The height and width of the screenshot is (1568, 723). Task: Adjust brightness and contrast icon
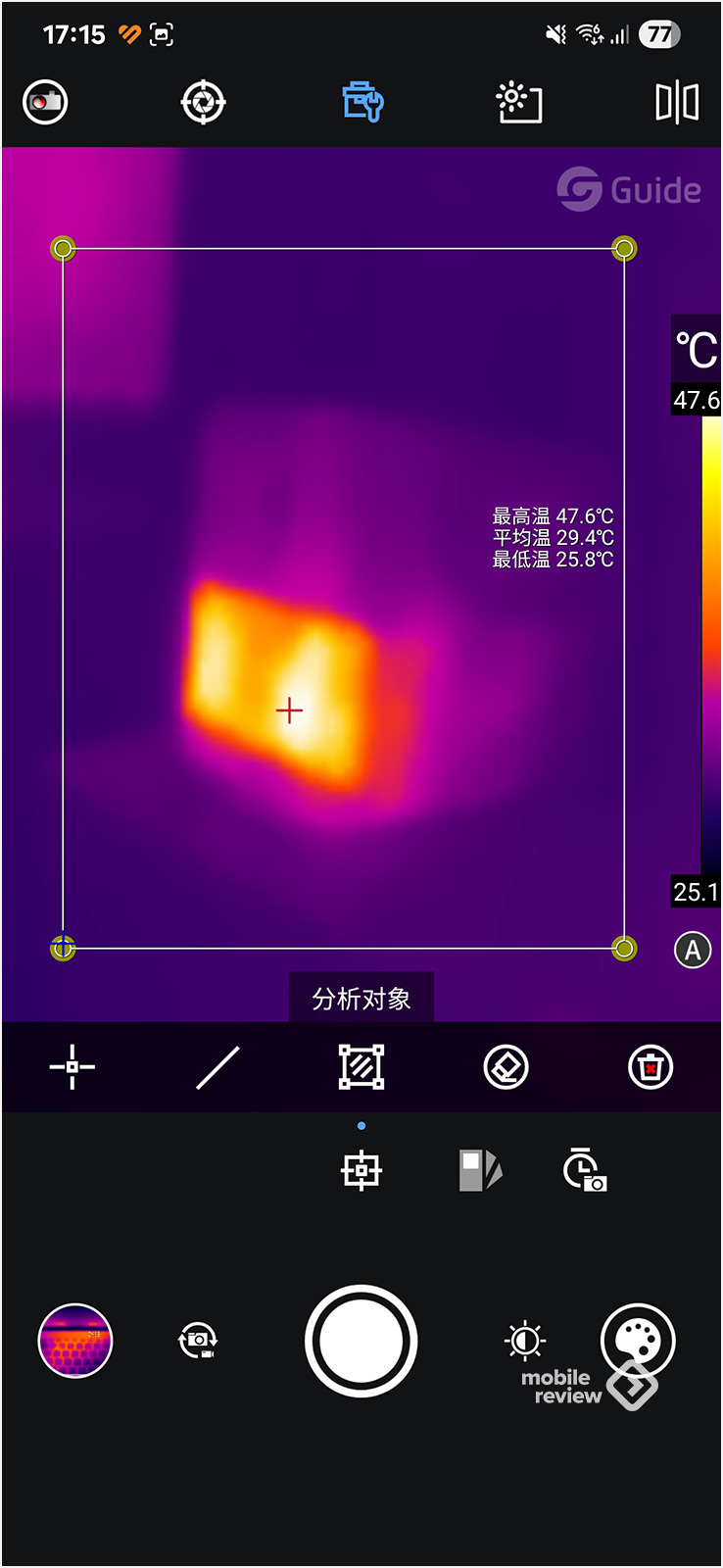pyautogui.click(x=525, y=1341)
